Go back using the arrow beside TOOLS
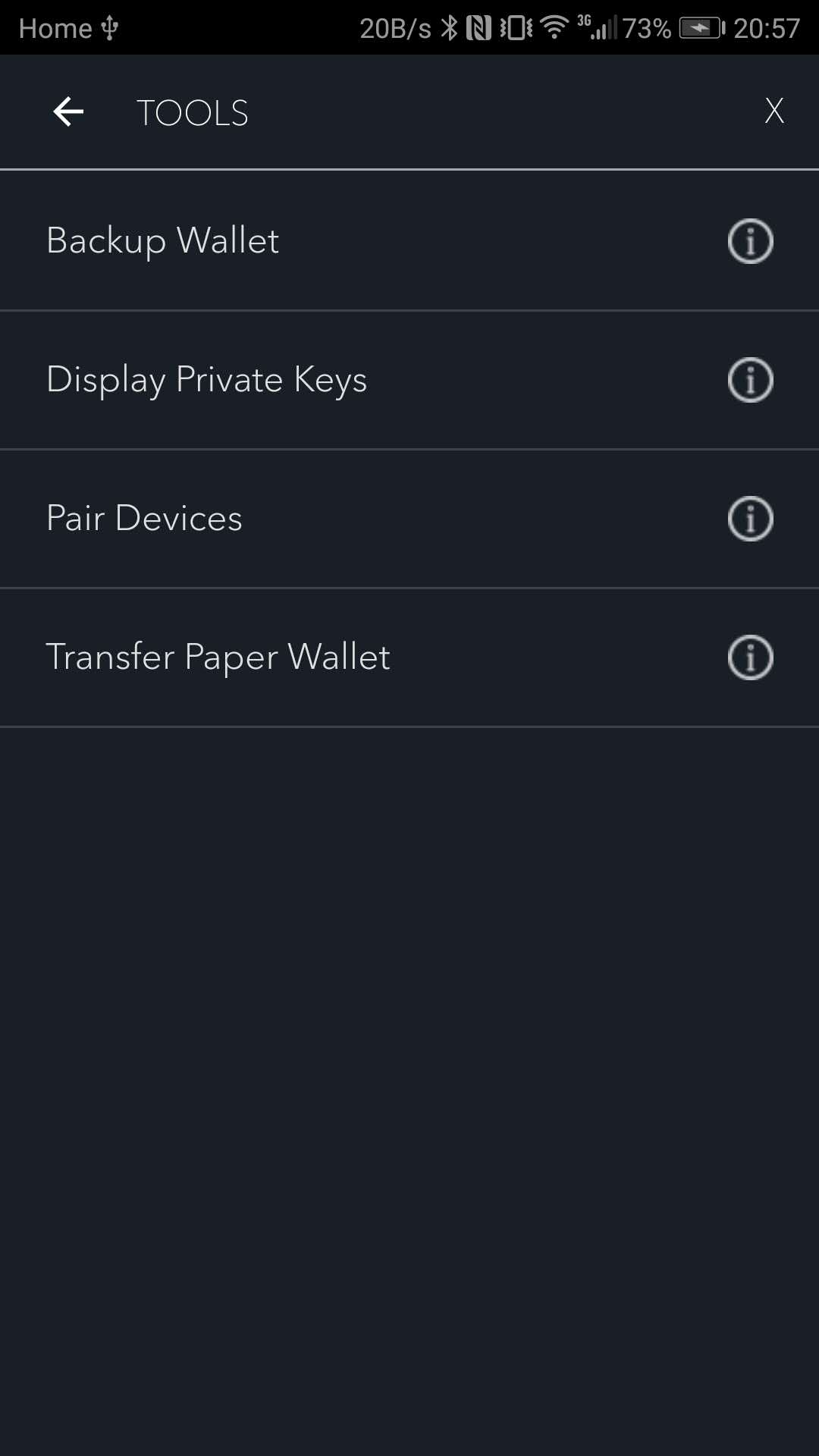 pyautogui.click(x=68, y=112)
